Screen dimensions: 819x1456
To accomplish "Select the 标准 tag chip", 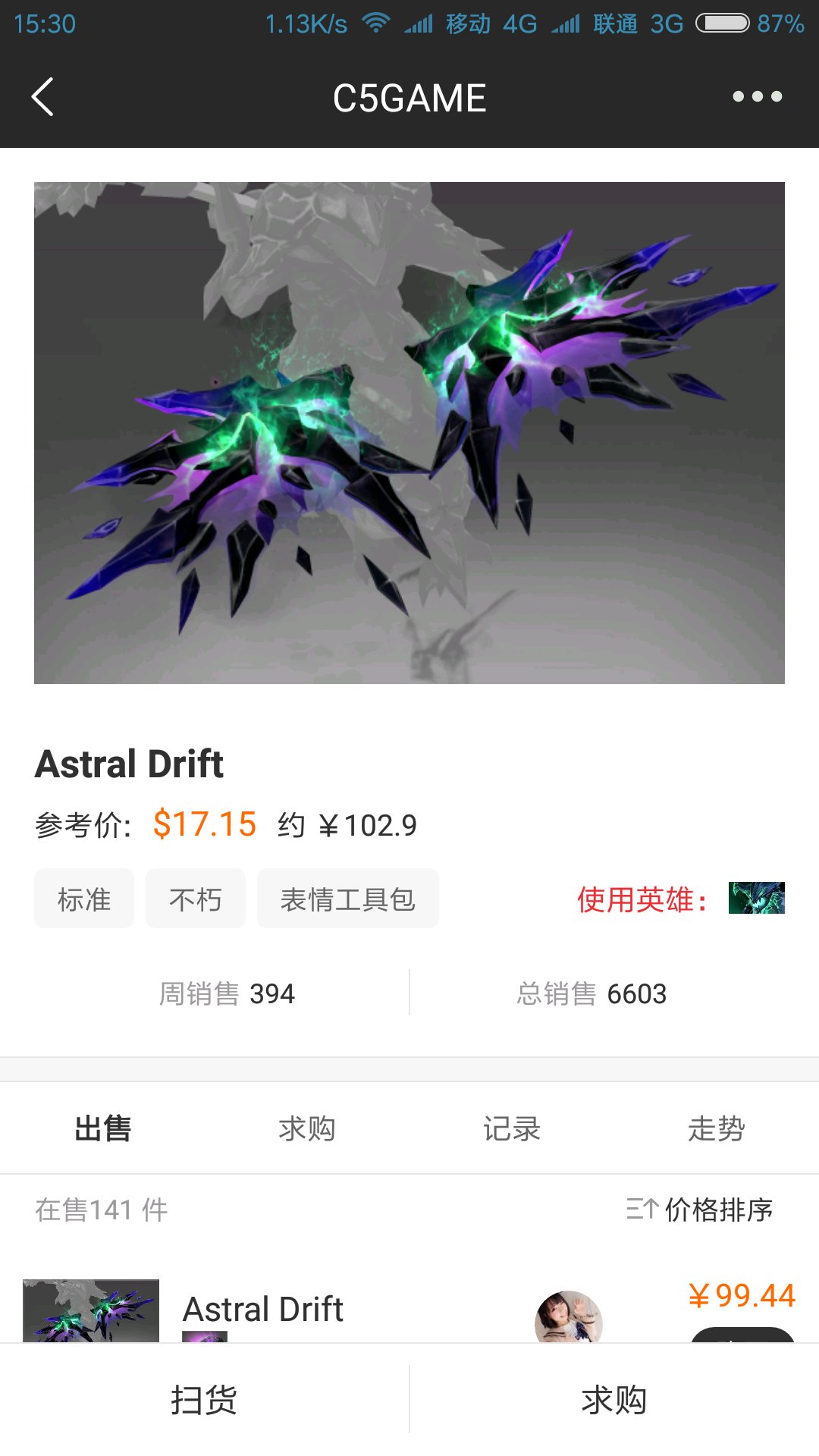I will pyautogui.click(x=84, y=899).
